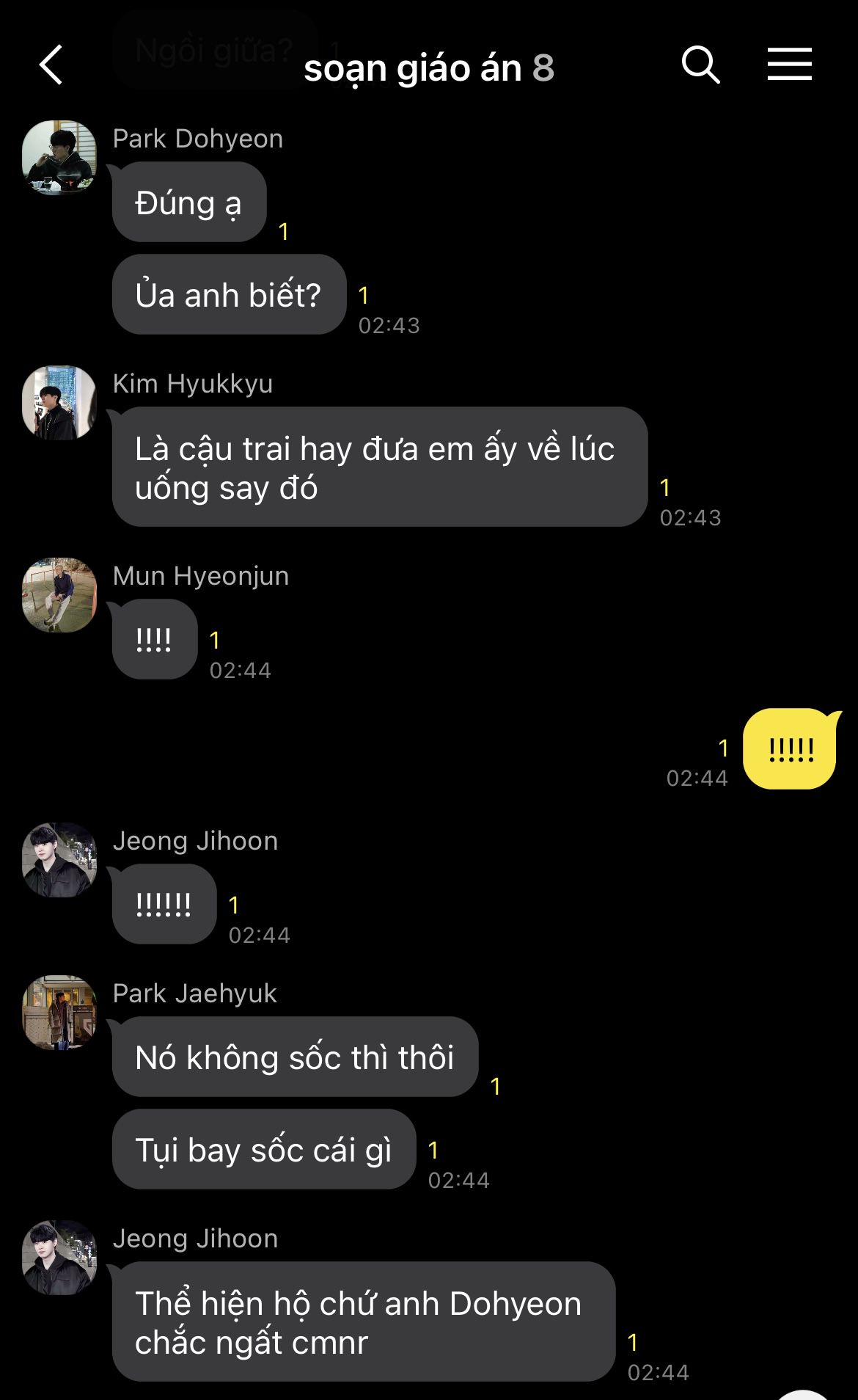This screenshot has height=1400, width=858.
Task: Open Kim Hyukkyu's profile avatar
Action: click(59, 403)
